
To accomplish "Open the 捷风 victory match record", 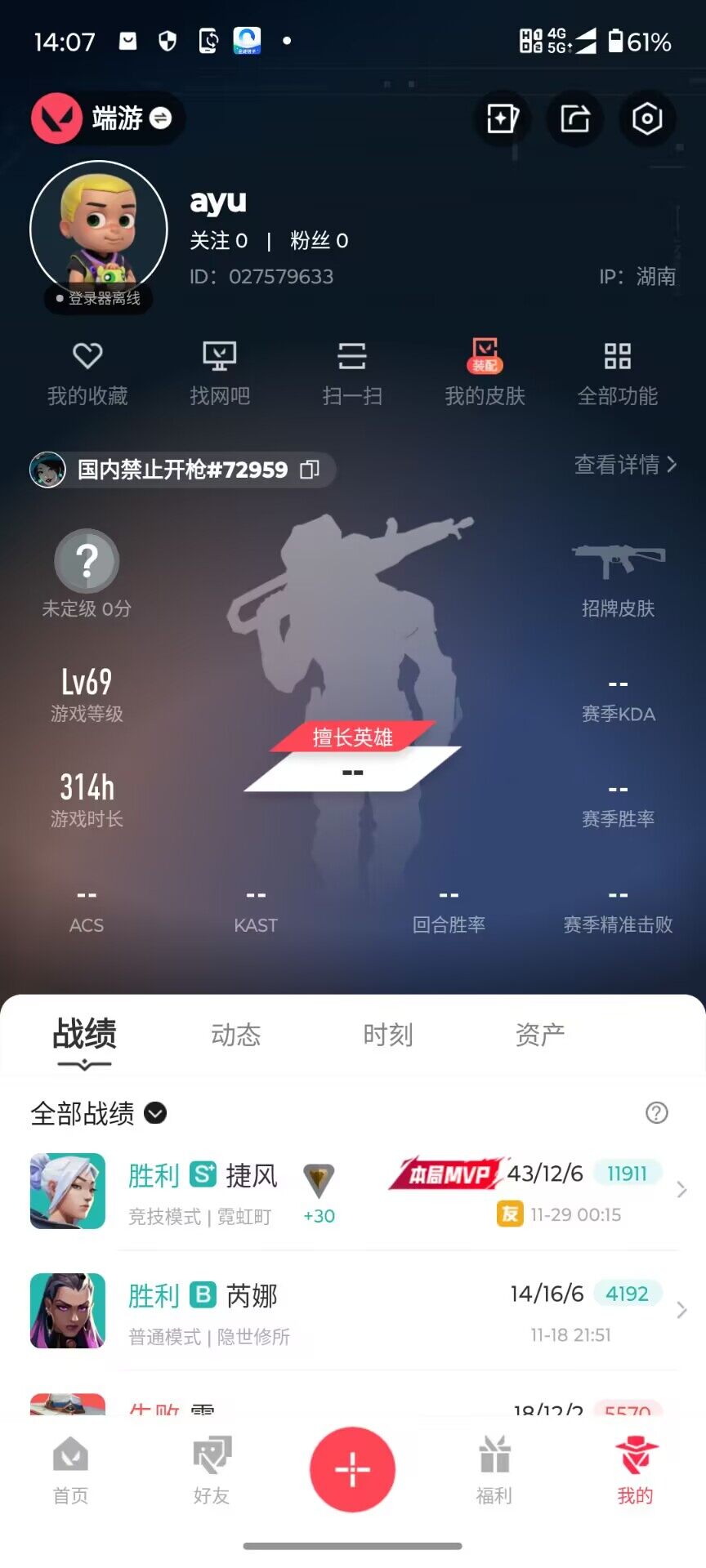I will point(353,1191).
